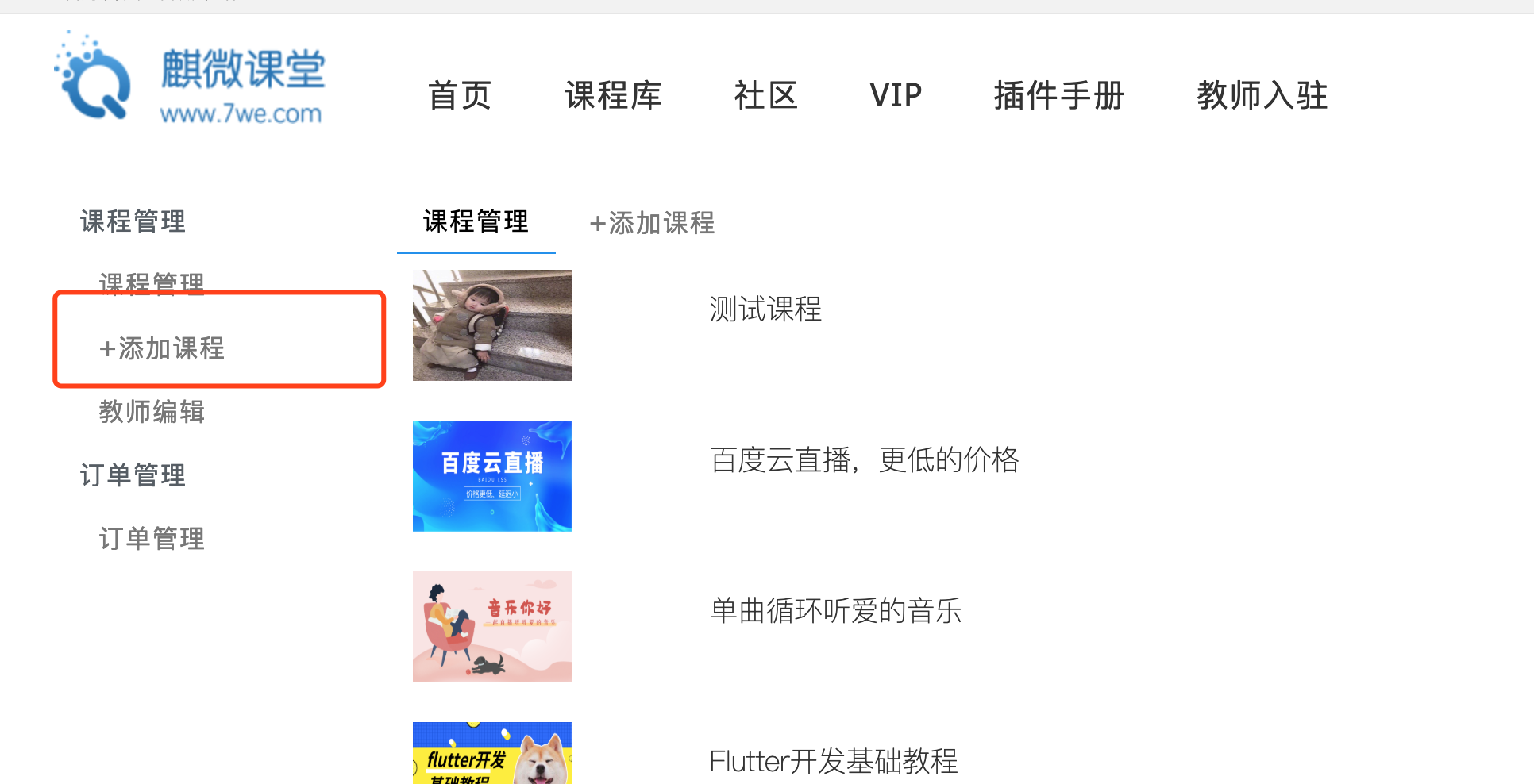The width and height of the screenshot is (1534, 784).
Task: Open the 课程库 course library
Action: point(613,95)
